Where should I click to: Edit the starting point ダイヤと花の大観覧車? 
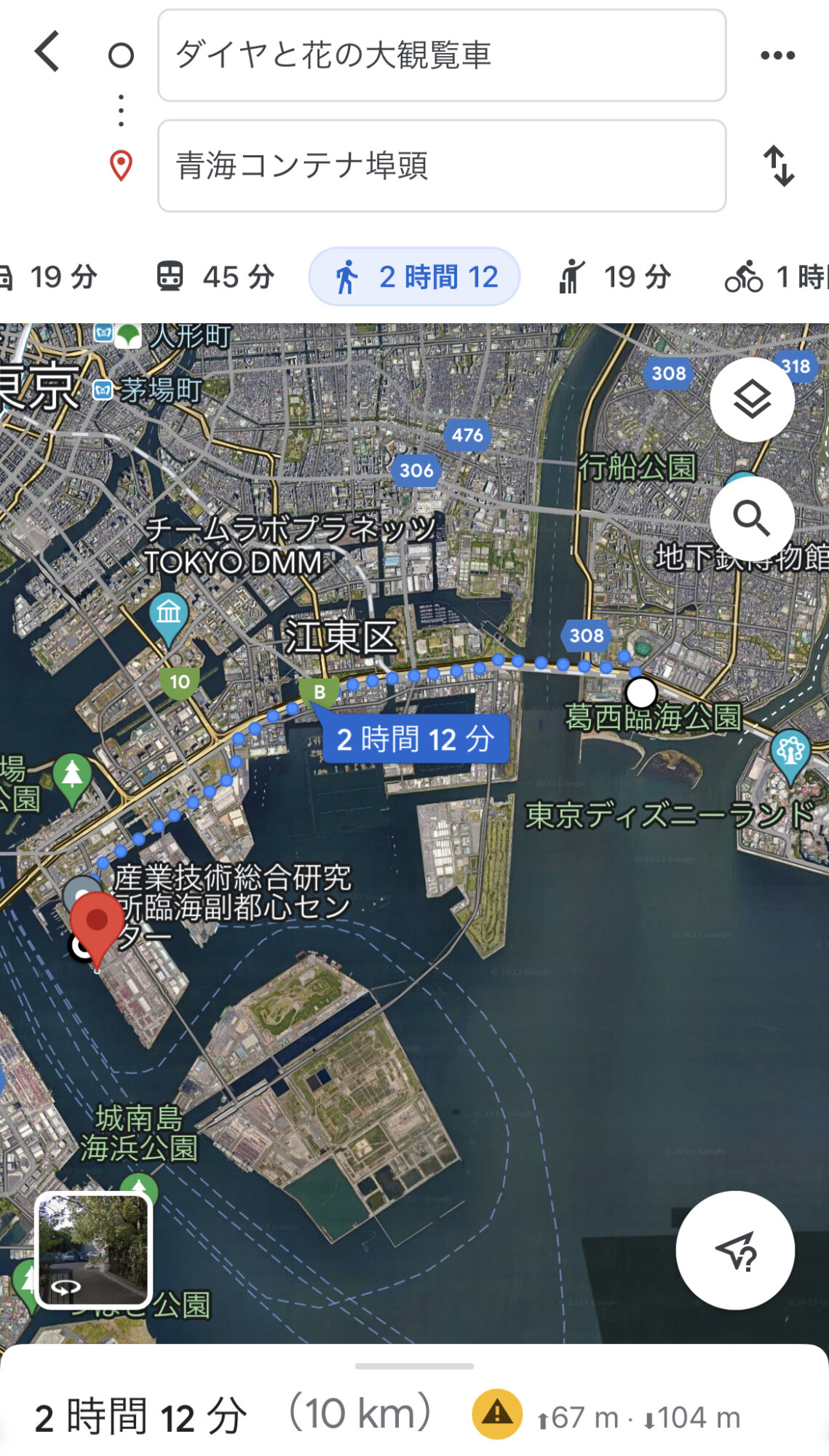(442, 55)
